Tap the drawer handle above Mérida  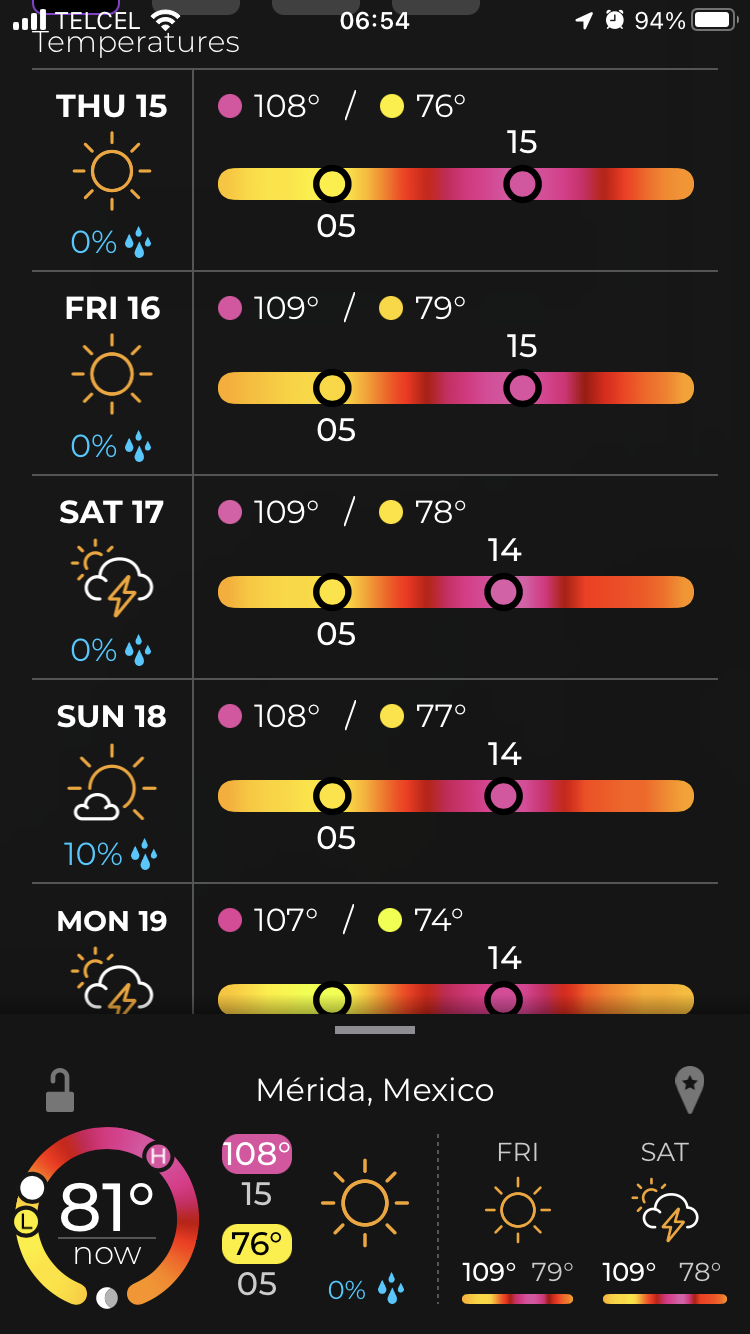(x=375, y=1030)
